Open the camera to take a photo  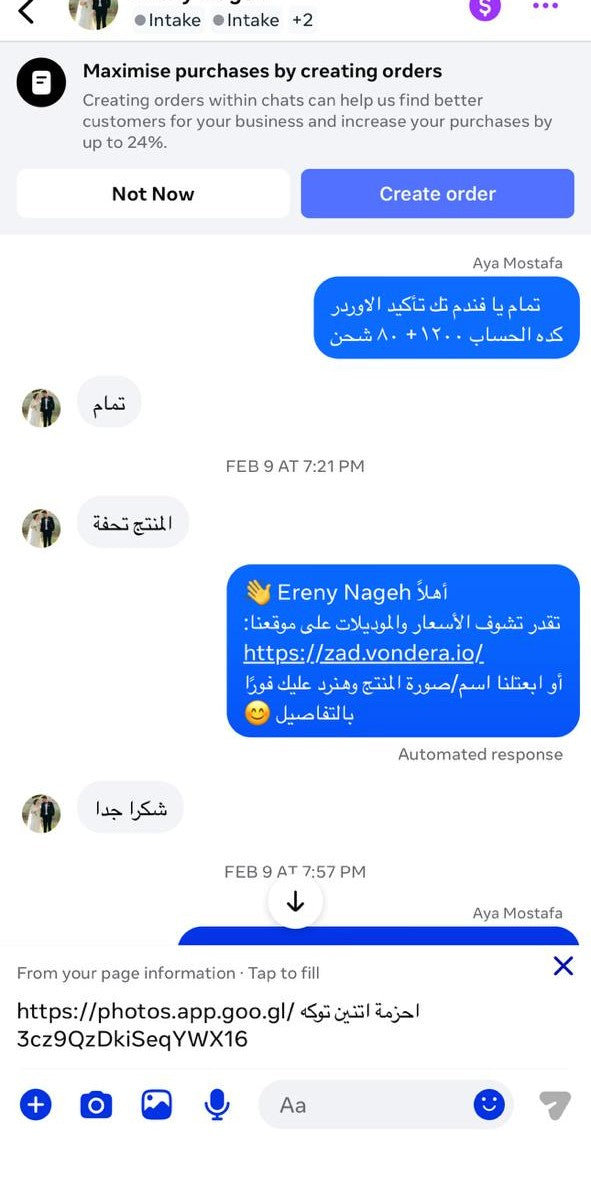(96, 1105)
